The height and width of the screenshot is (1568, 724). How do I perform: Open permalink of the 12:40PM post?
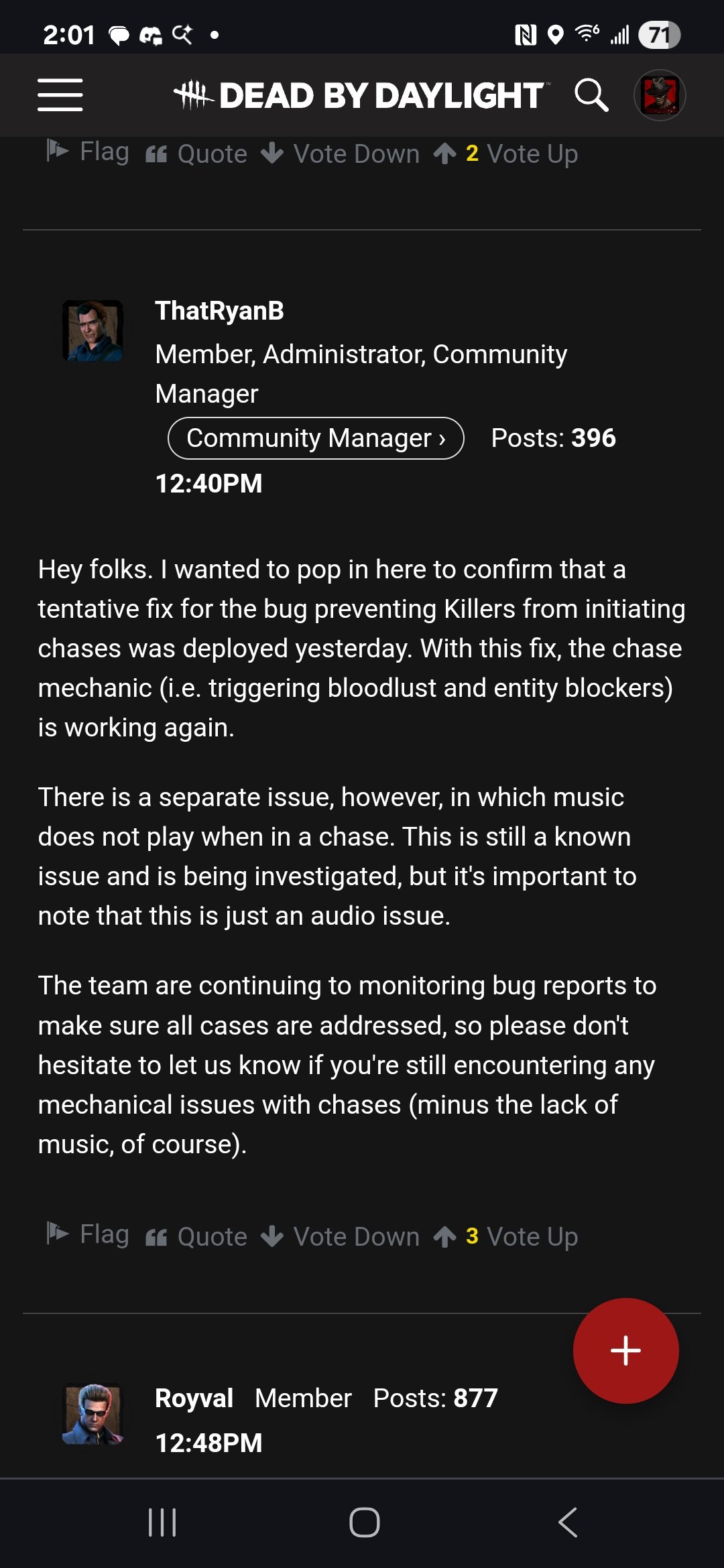(x=208, y=484)
